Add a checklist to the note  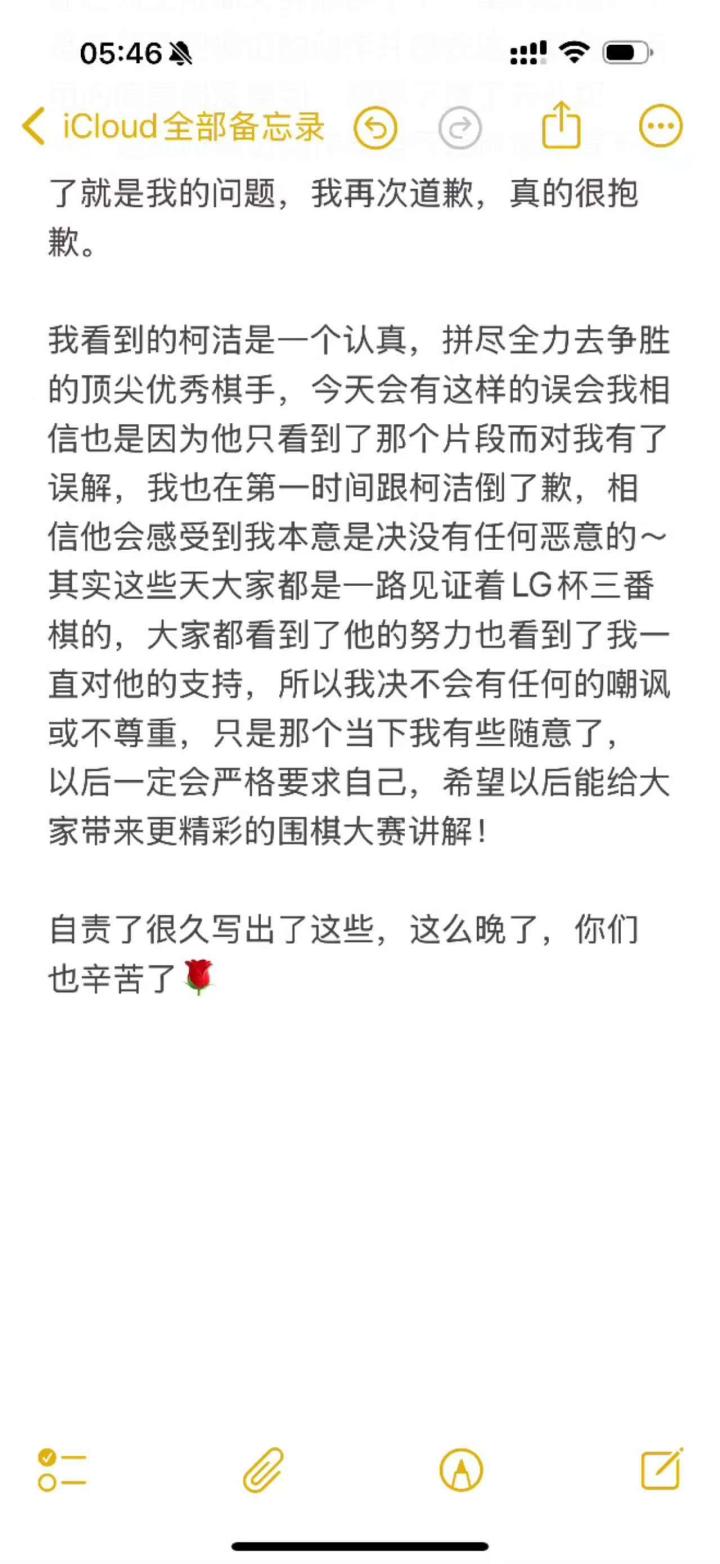coord(61,1470)
